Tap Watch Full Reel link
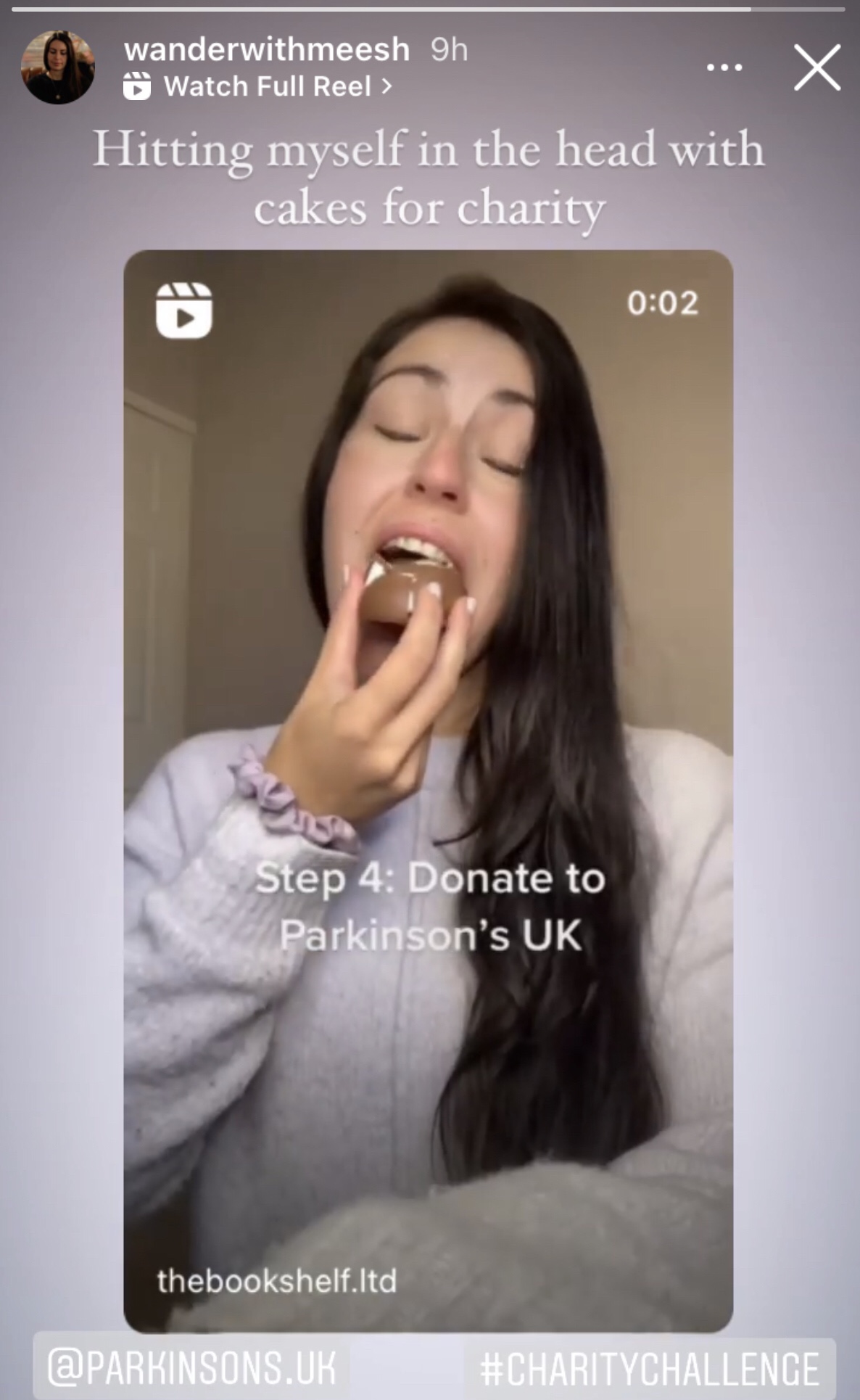860x1400 pixels. [261, 86]
